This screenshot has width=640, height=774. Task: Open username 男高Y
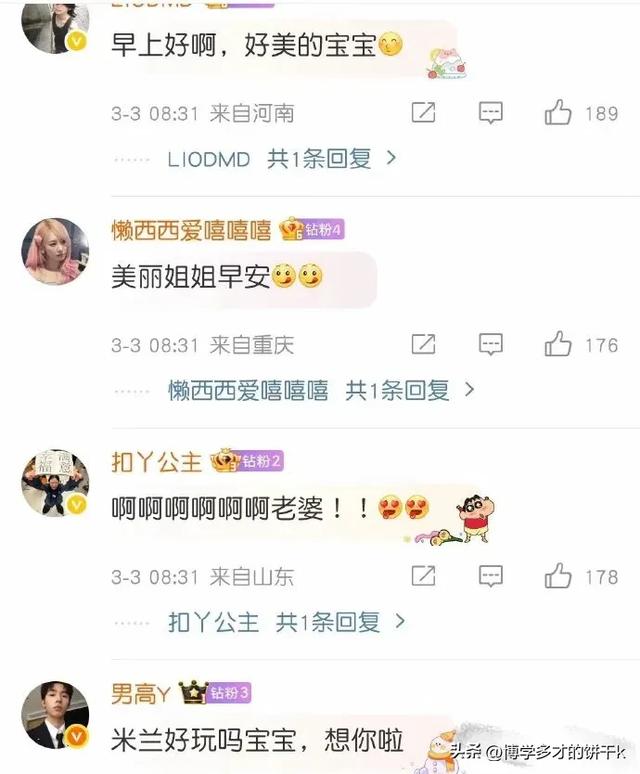140,694
